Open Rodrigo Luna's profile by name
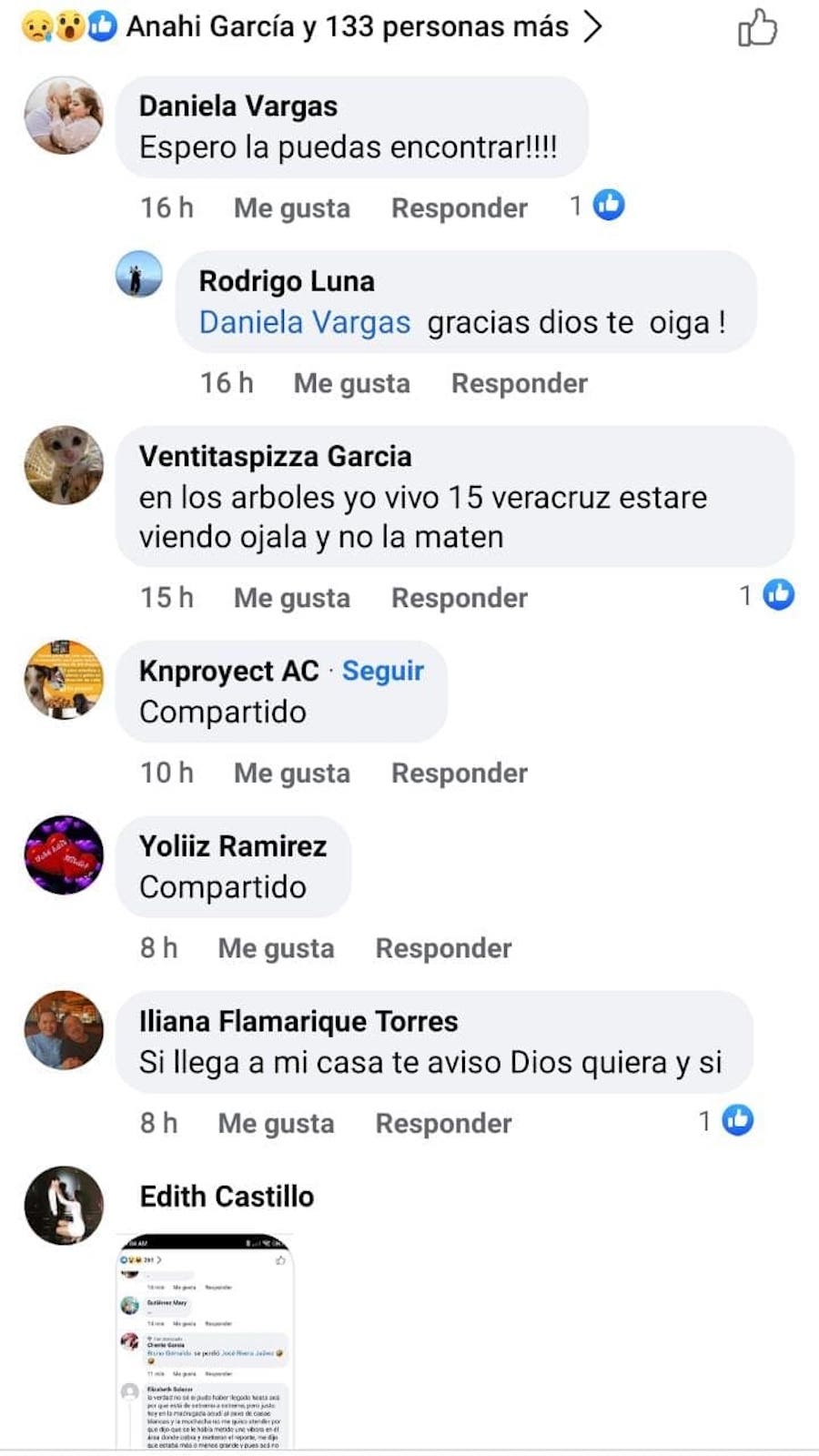Viewport: 819px width, 1456px height. pos(287,281)
